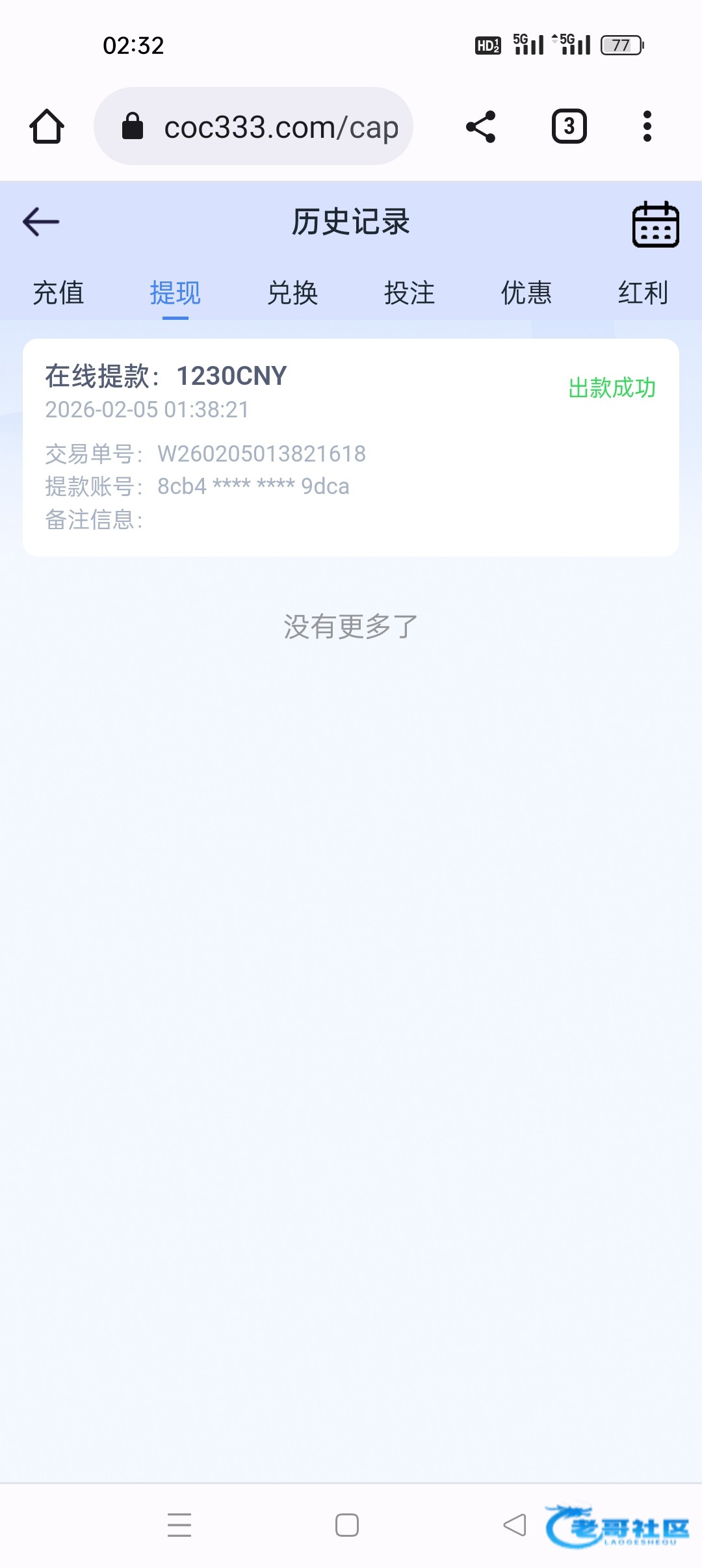The height and width of the screenshot is (1568, 702).
Task: Share this page from the browser
Action: pyautogui.click(x=481, y=127)
